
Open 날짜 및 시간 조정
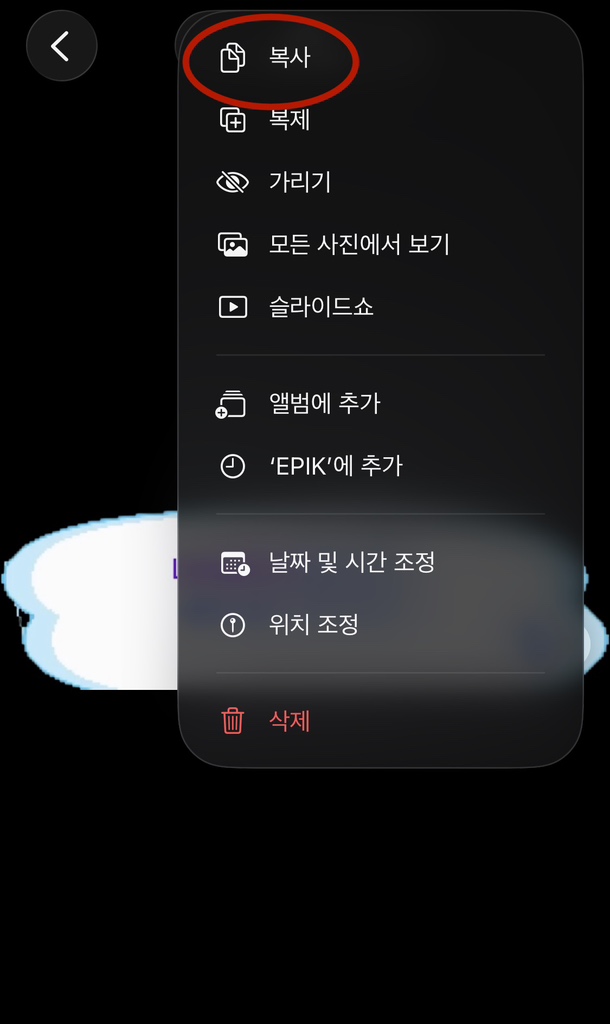pyautogui.click(x=351, y=563)
